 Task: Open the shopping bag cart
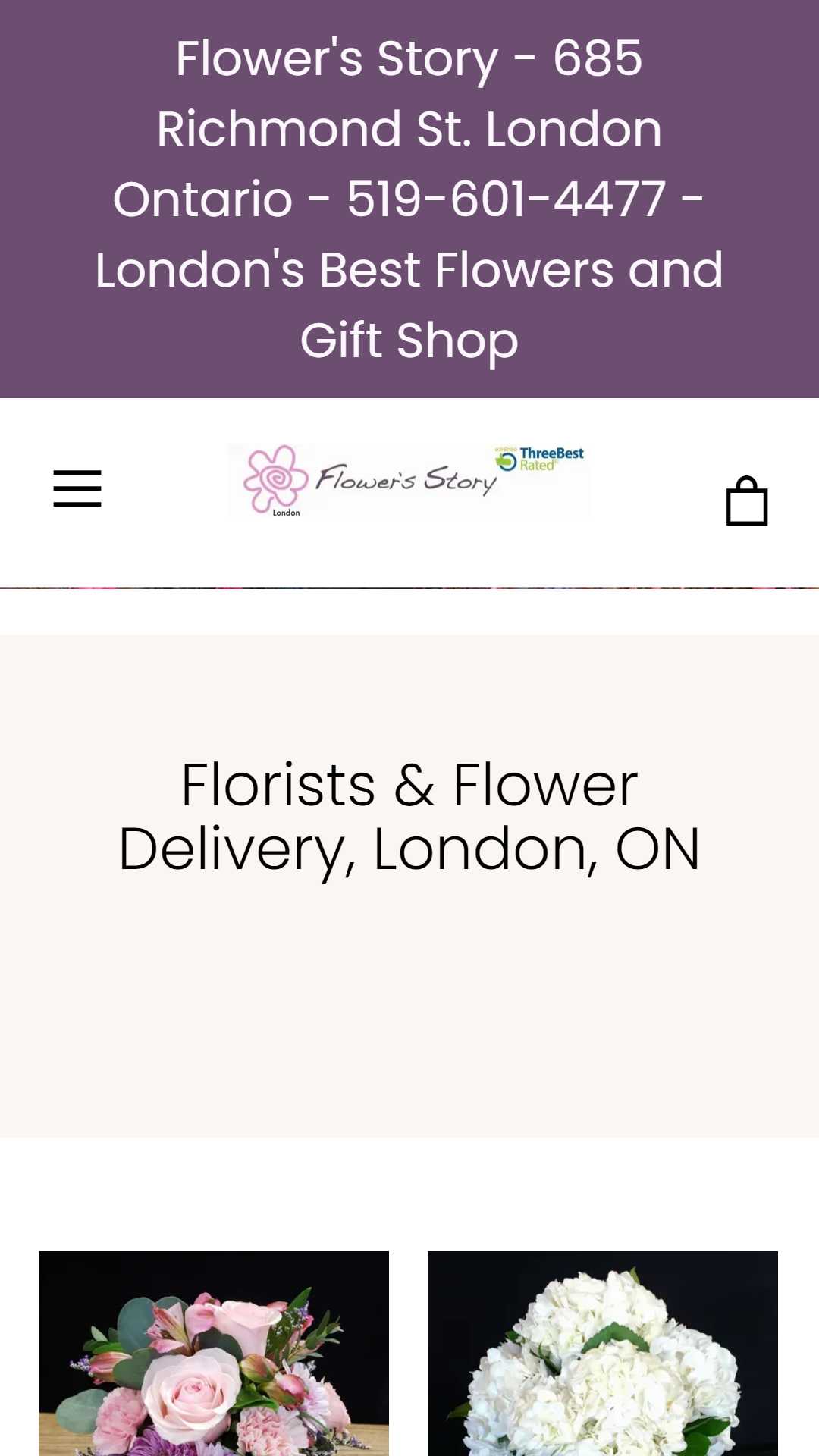(747, 501)
